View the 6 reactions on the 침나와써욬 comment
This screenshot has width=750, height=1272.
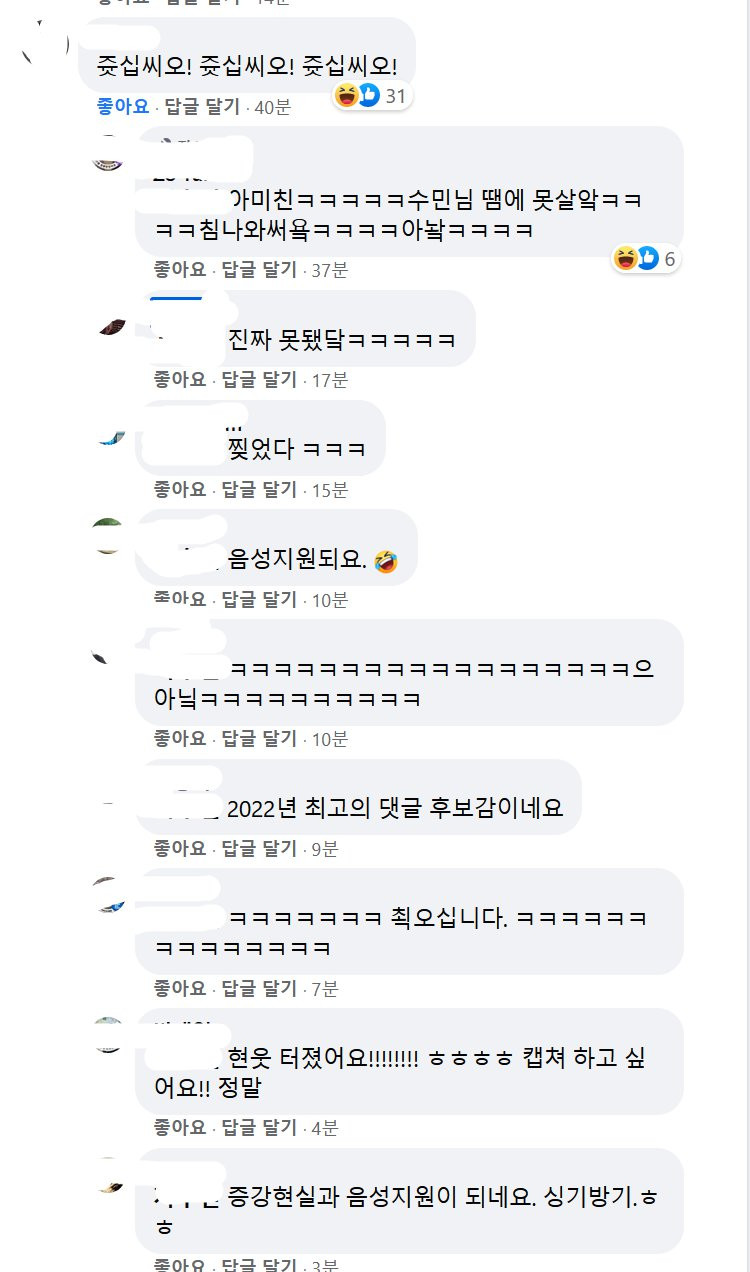(647, 259)
